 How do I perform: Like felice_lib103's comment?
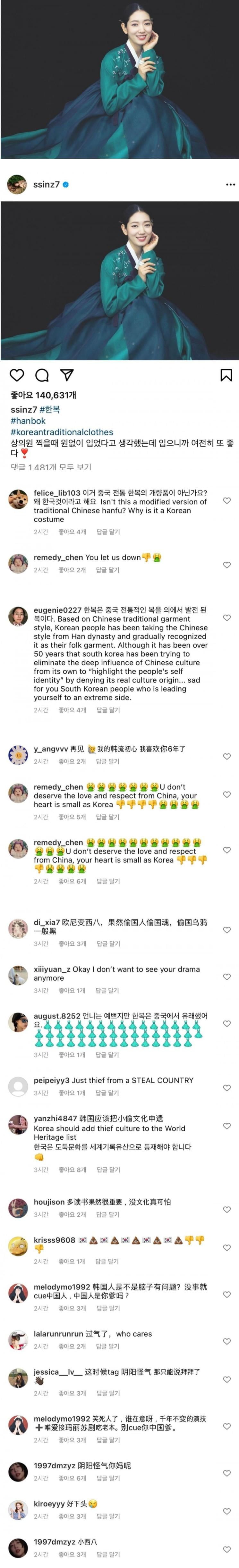(227, 500)
